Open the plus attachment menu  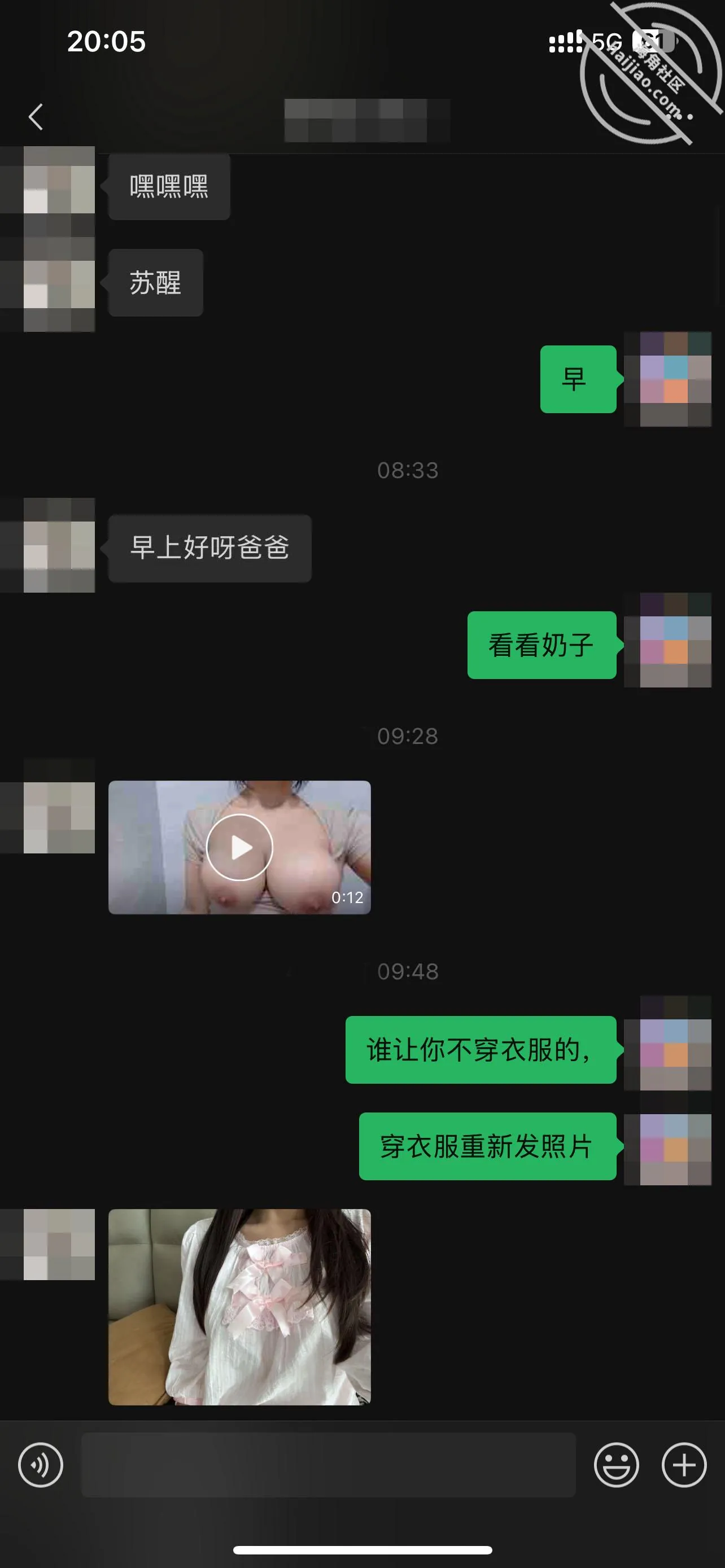(x=684, y=1465)
